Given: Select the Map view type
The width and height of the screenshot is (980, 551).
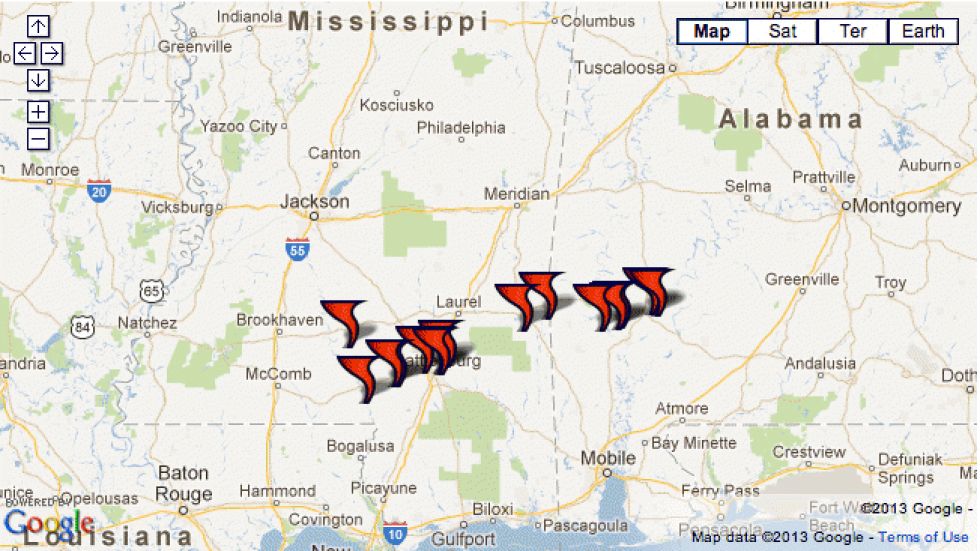Looking at the screenshot, I should (x=712, y=32).
